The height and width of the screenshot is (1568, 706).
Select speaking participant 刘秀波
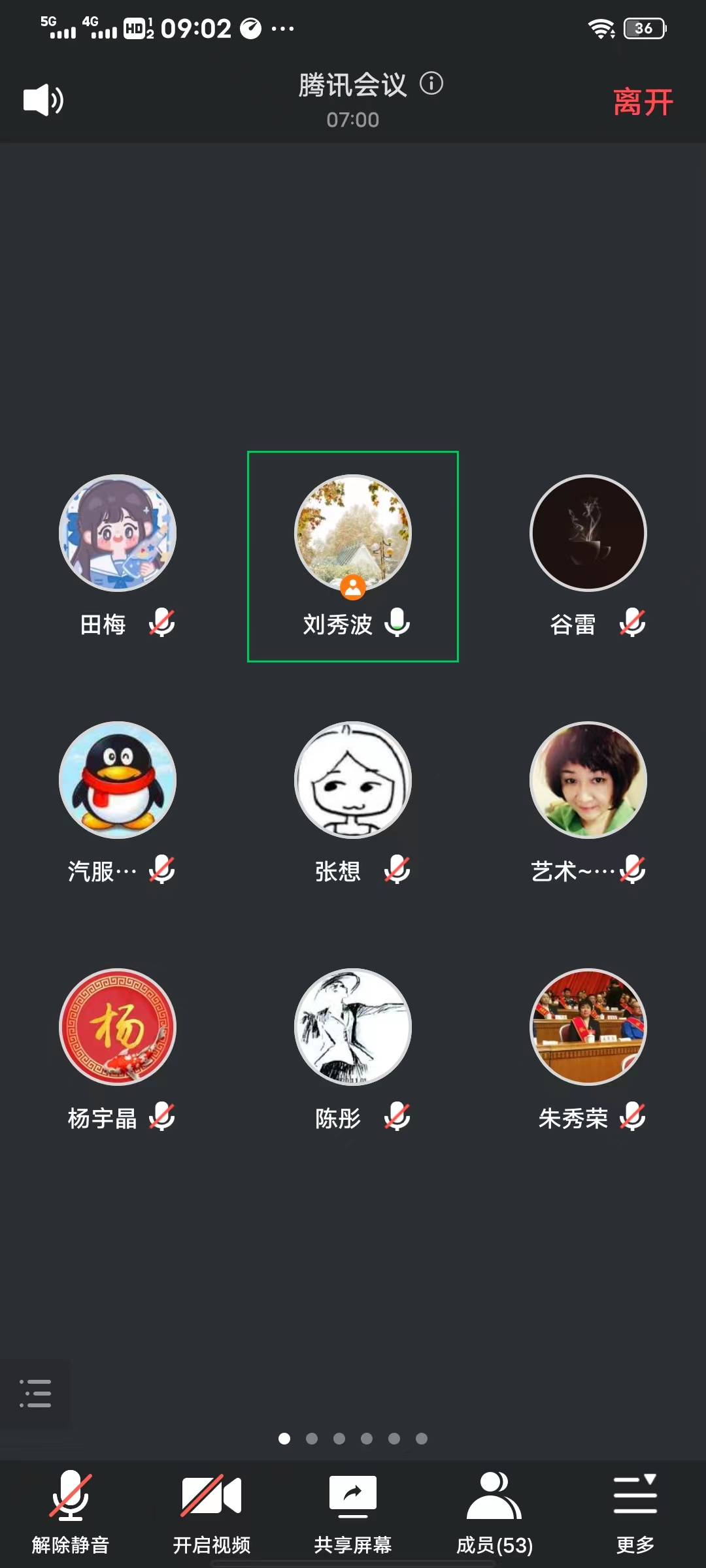tap(353, 534)
